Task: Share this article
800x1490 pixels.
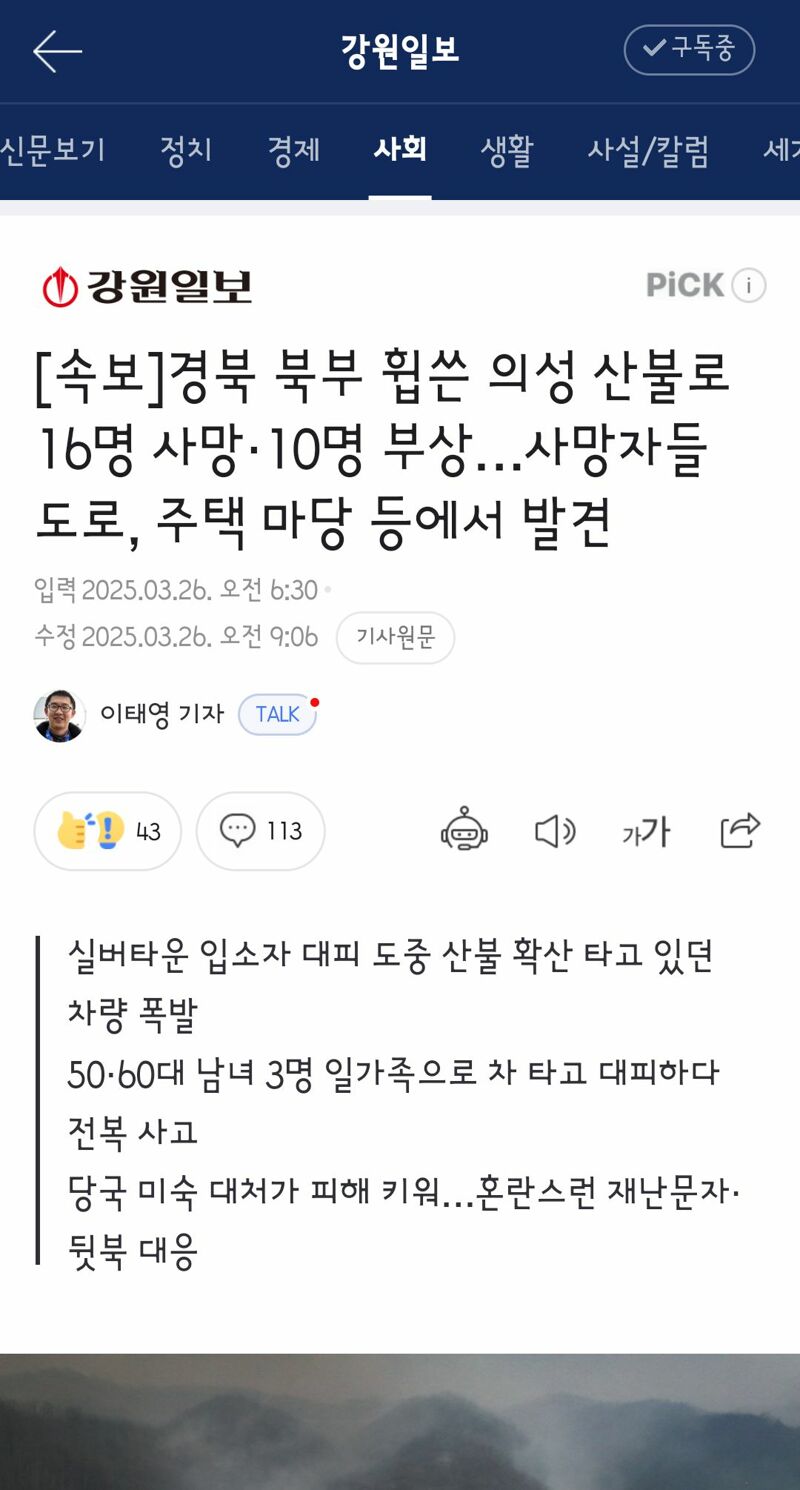Action: coord(740,831)
